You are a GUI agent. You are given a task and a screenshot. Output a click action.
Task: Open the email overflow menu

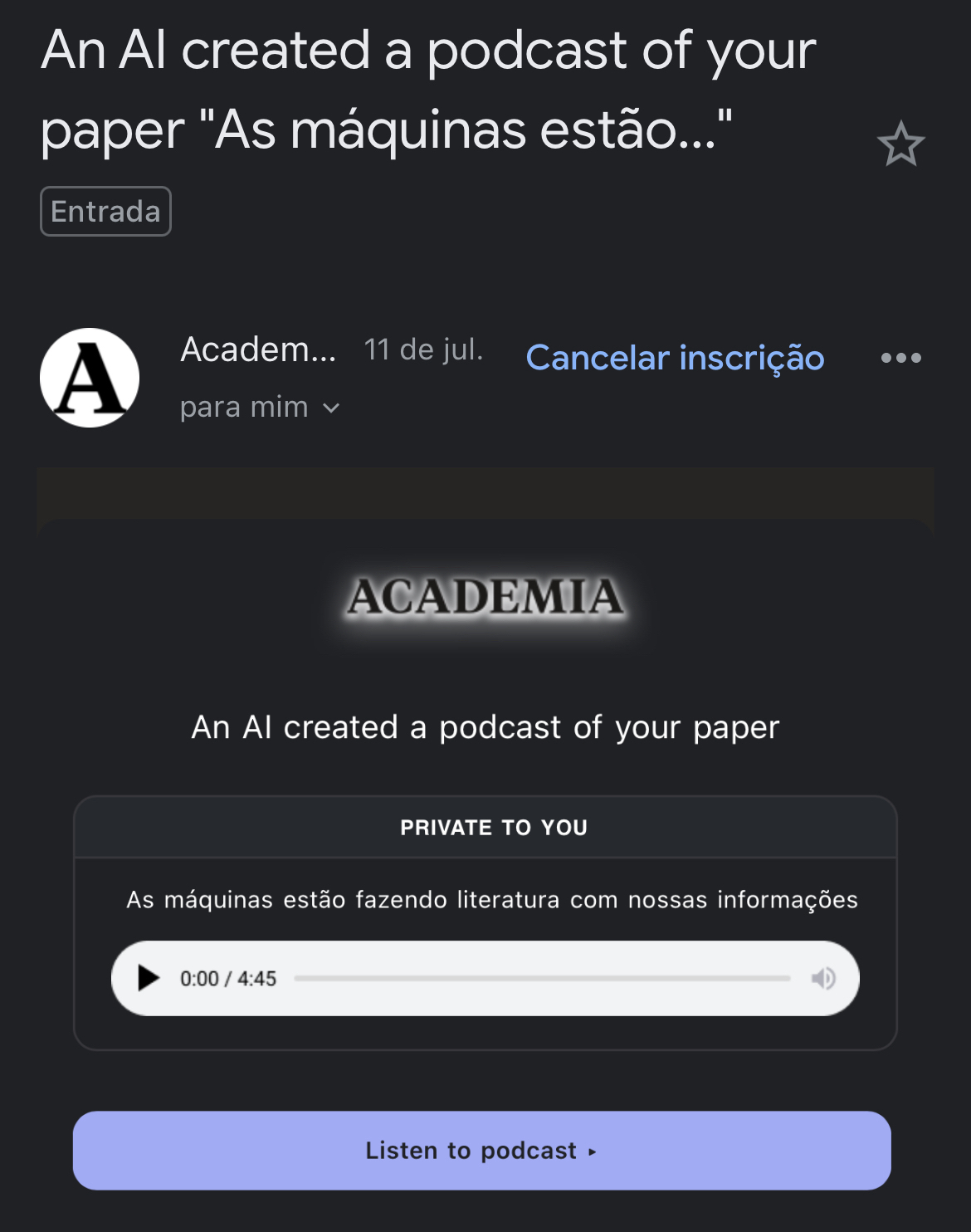point(900,358)
